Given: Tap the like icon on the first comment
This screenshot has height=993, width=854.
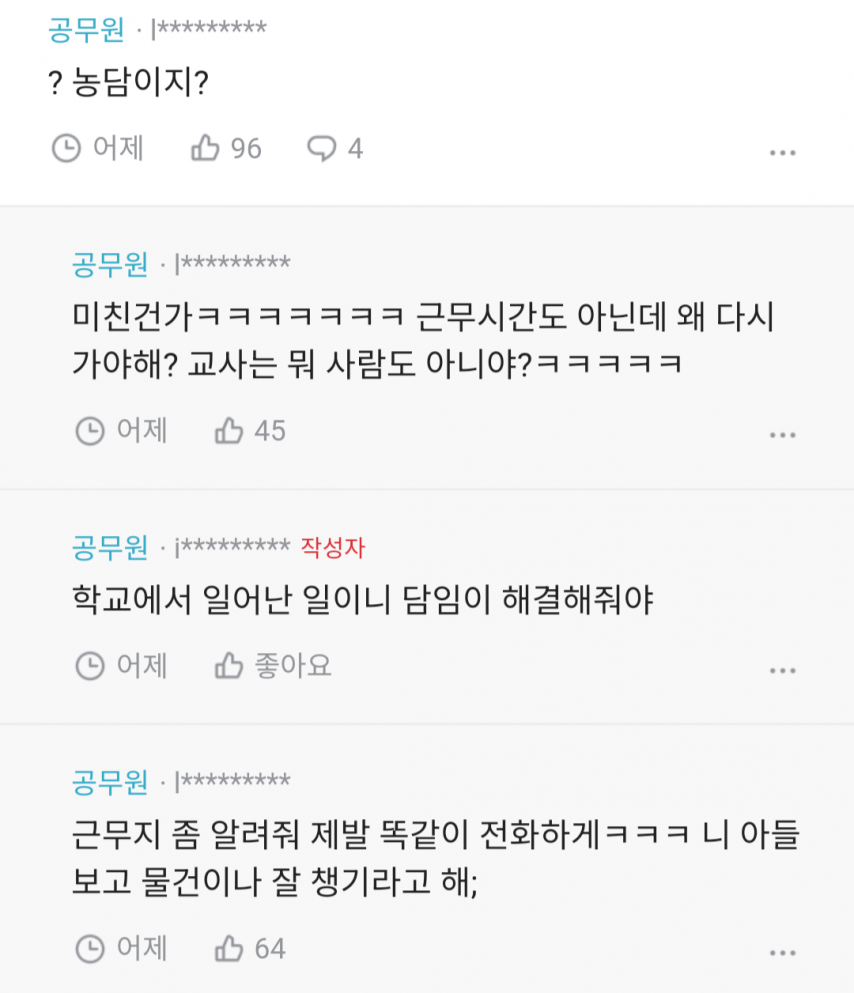Looking at the screenshot, I should pos(206,148).
